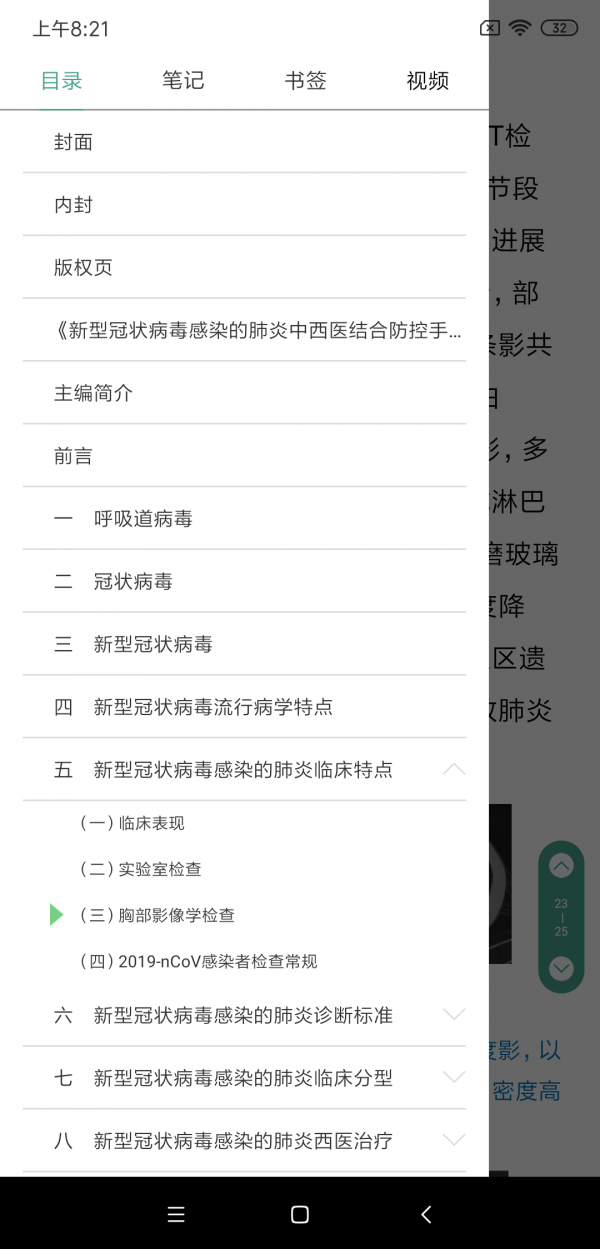
Task: Tap the system back button
Action: [426, 1214]
